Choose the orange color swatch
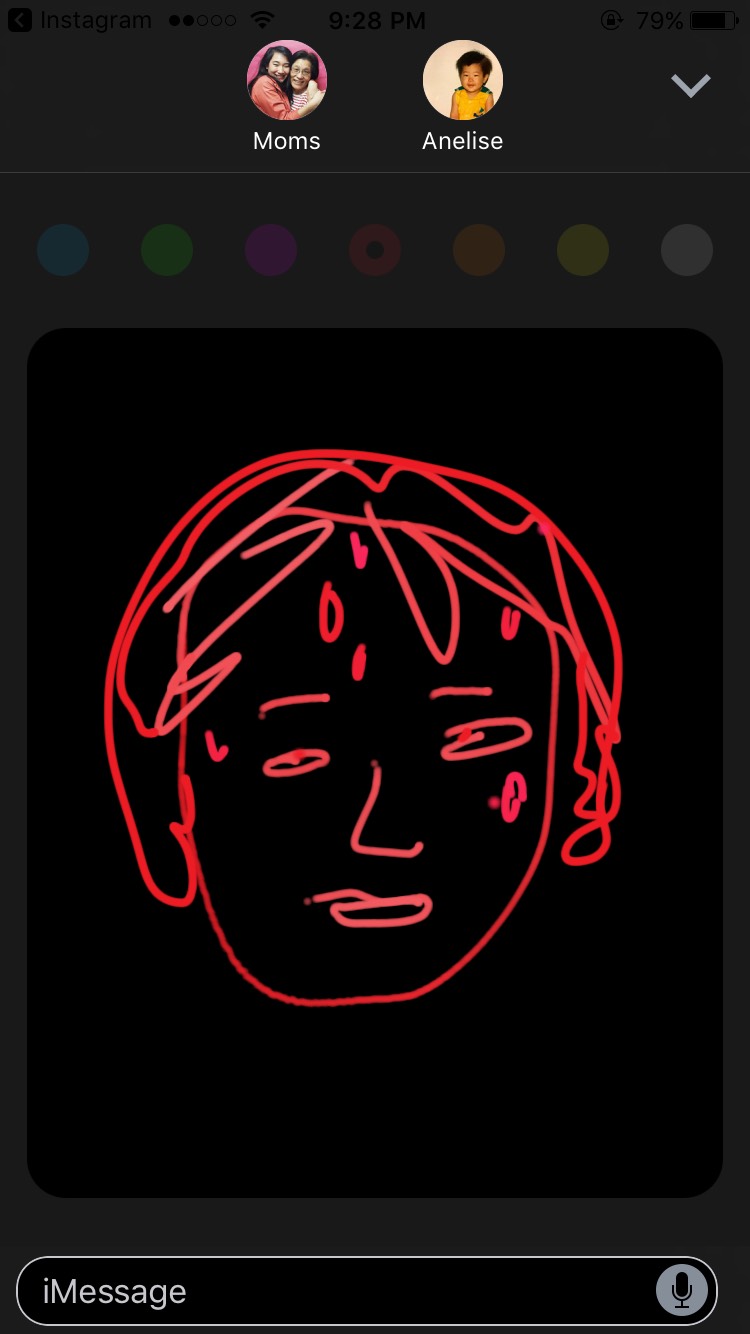Image resolution: width=750 pixels, height=1334 pixels. click(479, 250)
